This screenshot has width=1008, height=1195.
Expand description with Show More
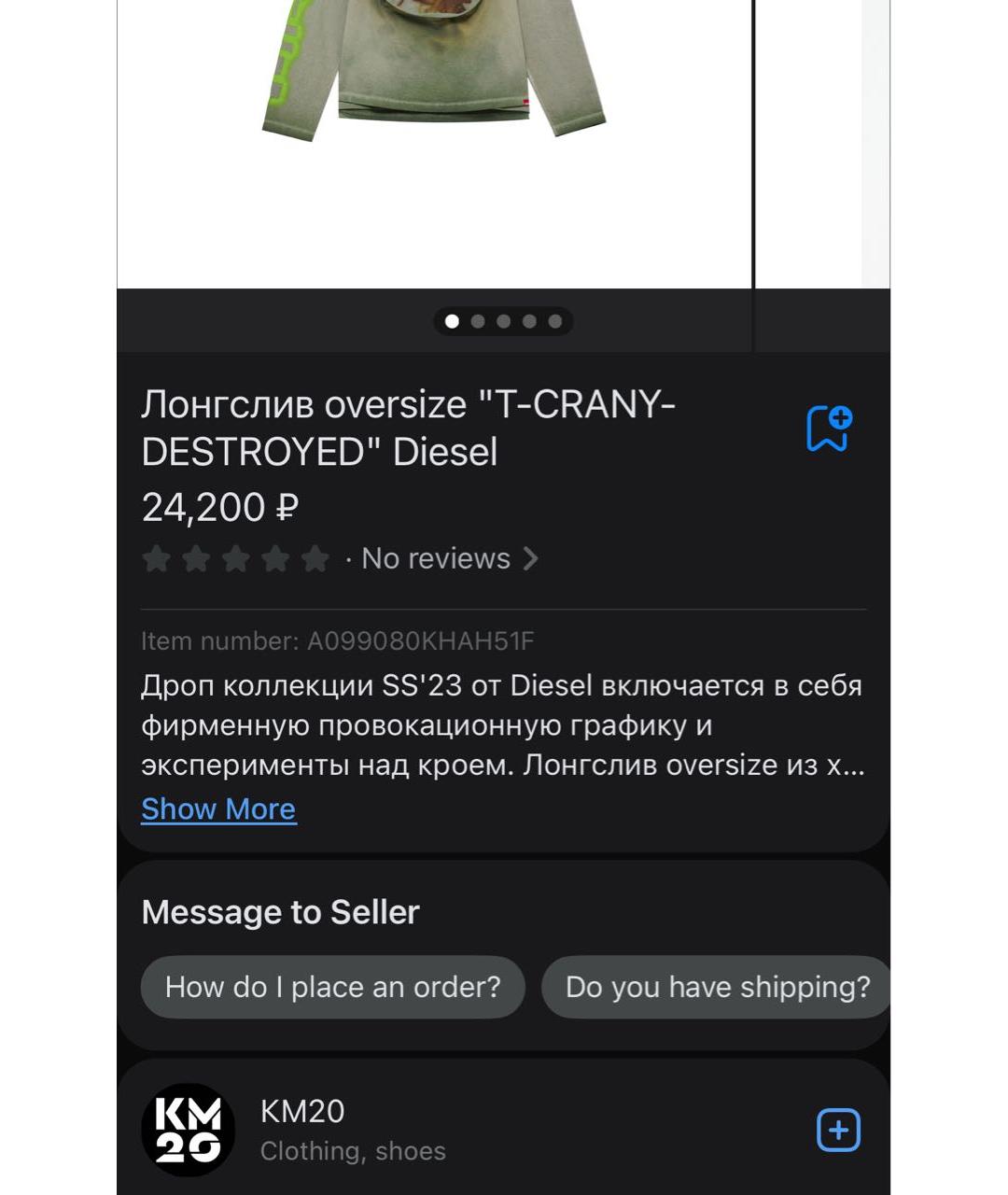218,808
